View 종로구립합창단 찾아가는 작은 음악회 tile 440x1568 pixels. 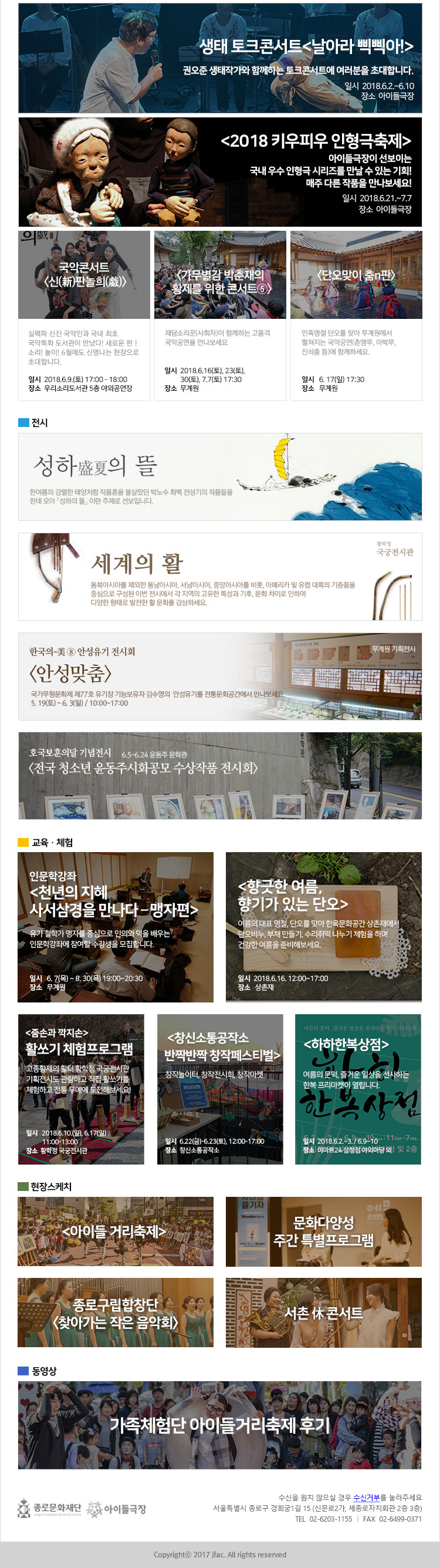[116, 1312]
